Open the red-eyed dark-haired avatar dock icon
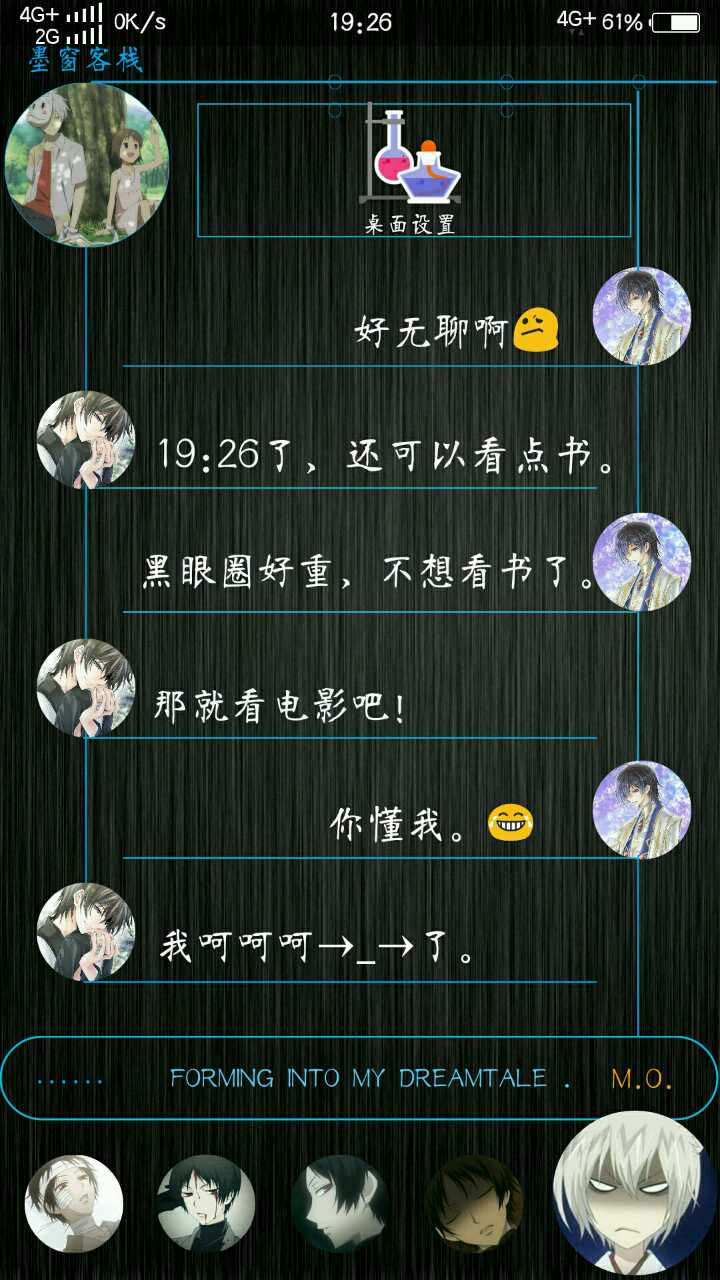 [x=206, y=1204]
